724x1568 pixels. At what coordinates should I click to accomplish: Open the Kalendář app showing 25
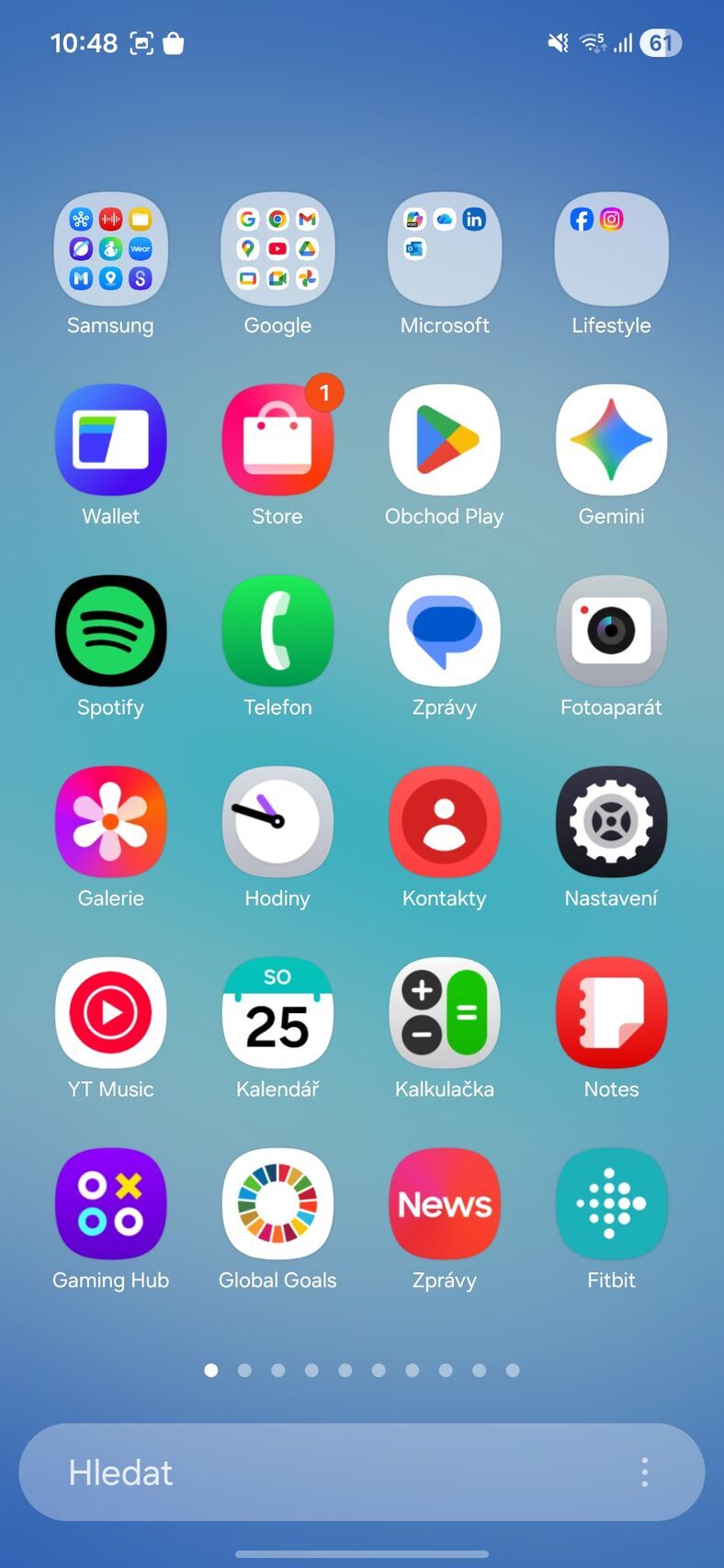(277, 1013)
